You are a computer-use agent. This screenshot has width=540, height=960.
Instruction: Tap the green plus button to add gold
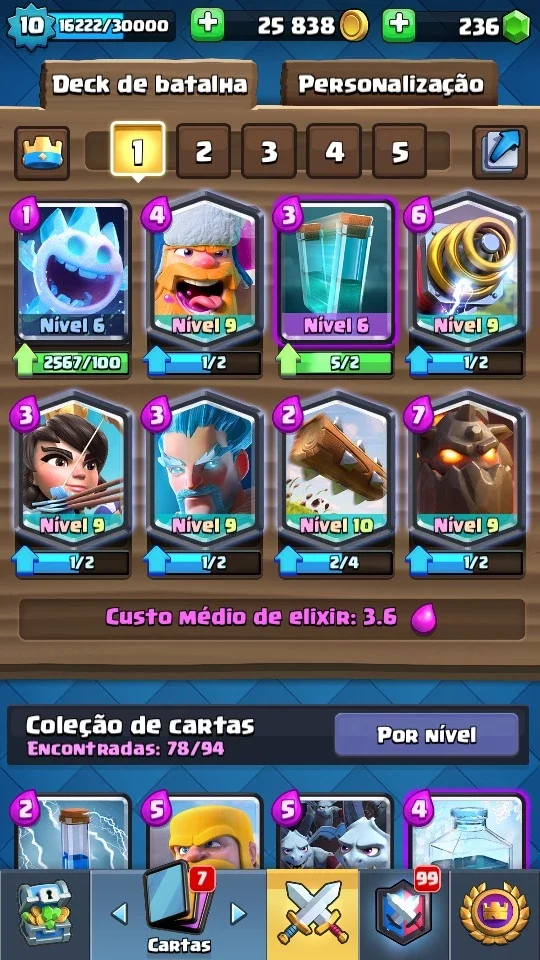click(207, 25)
